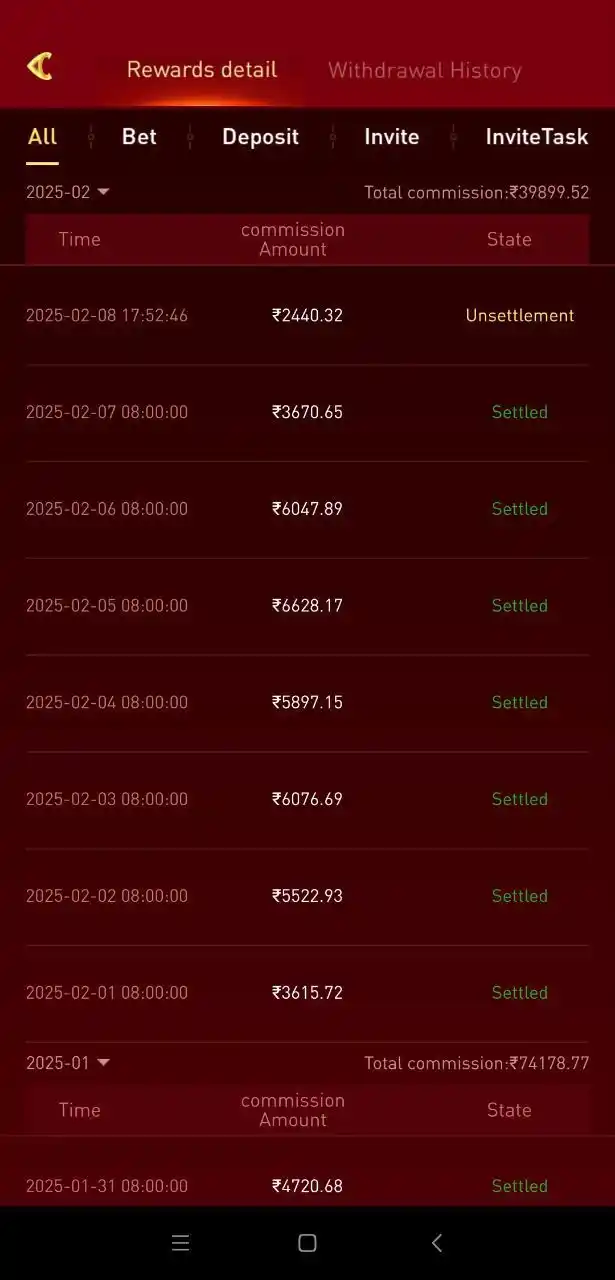Viewport: 615px width, 1280px height.
Task: Filter rewards by Bet
Action: [139, 137]
